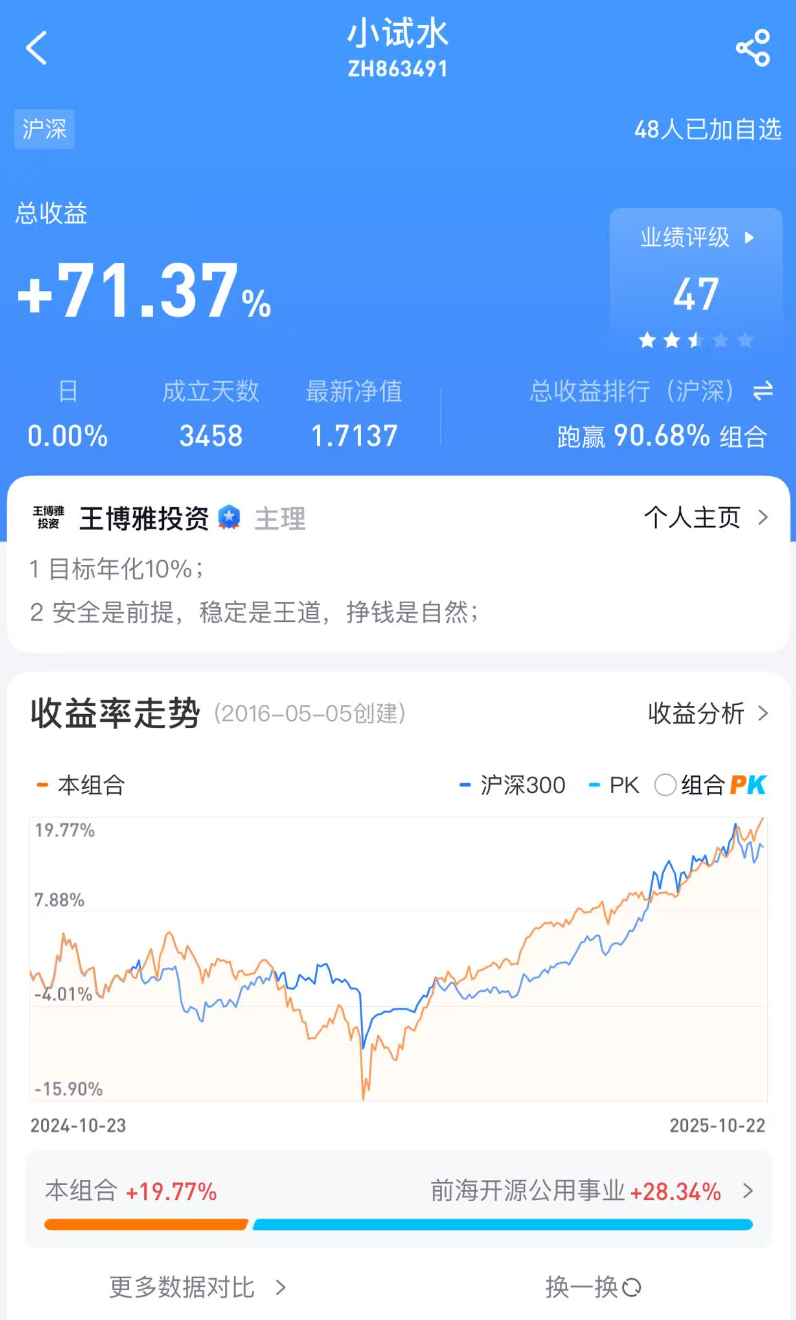Switch the 总收益排行 ranking market
The height and width of the screenshot is (1320, 796).
[x=763, y=391]
